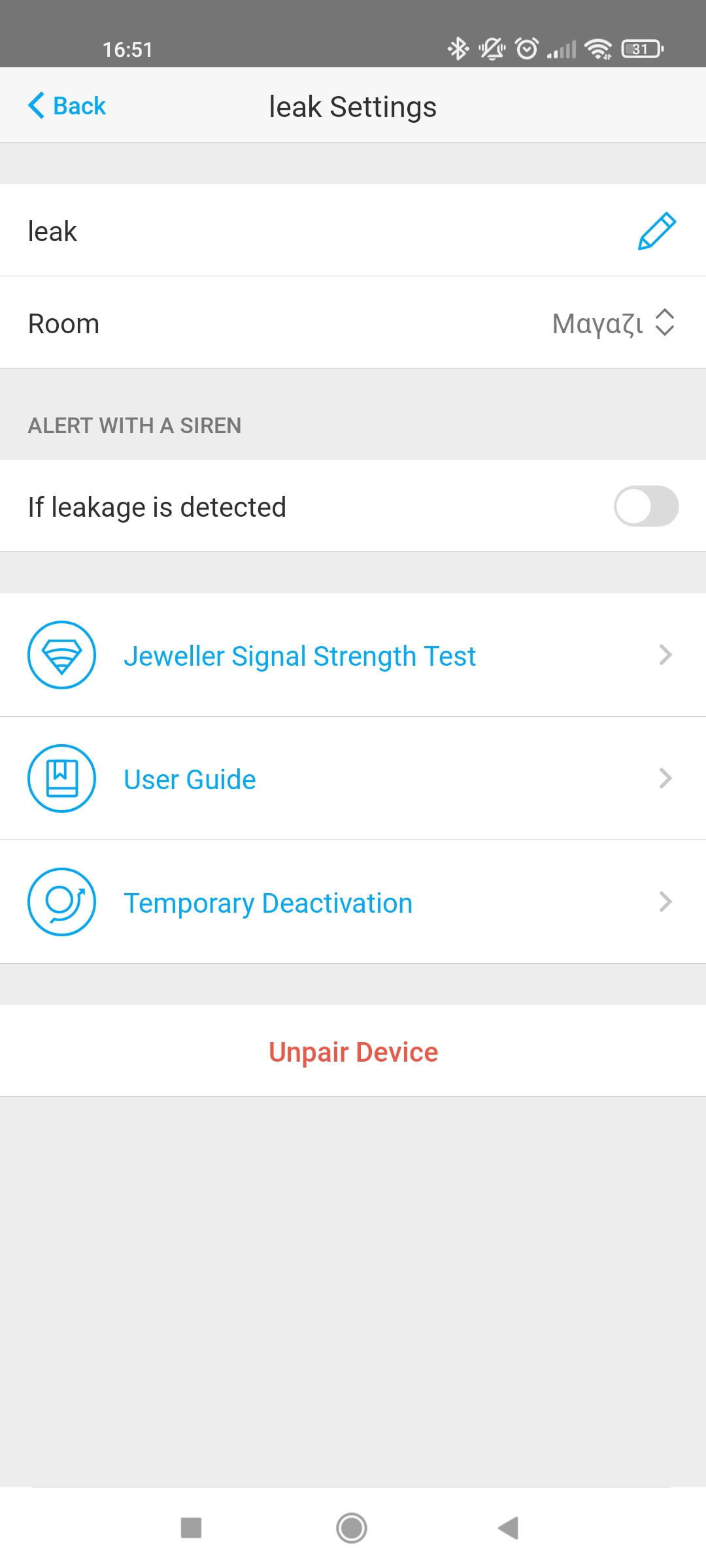The image size is (706, 1568).
Task: Go back from leak Settings
Action: pyautogui.click(x=67, y=106)
